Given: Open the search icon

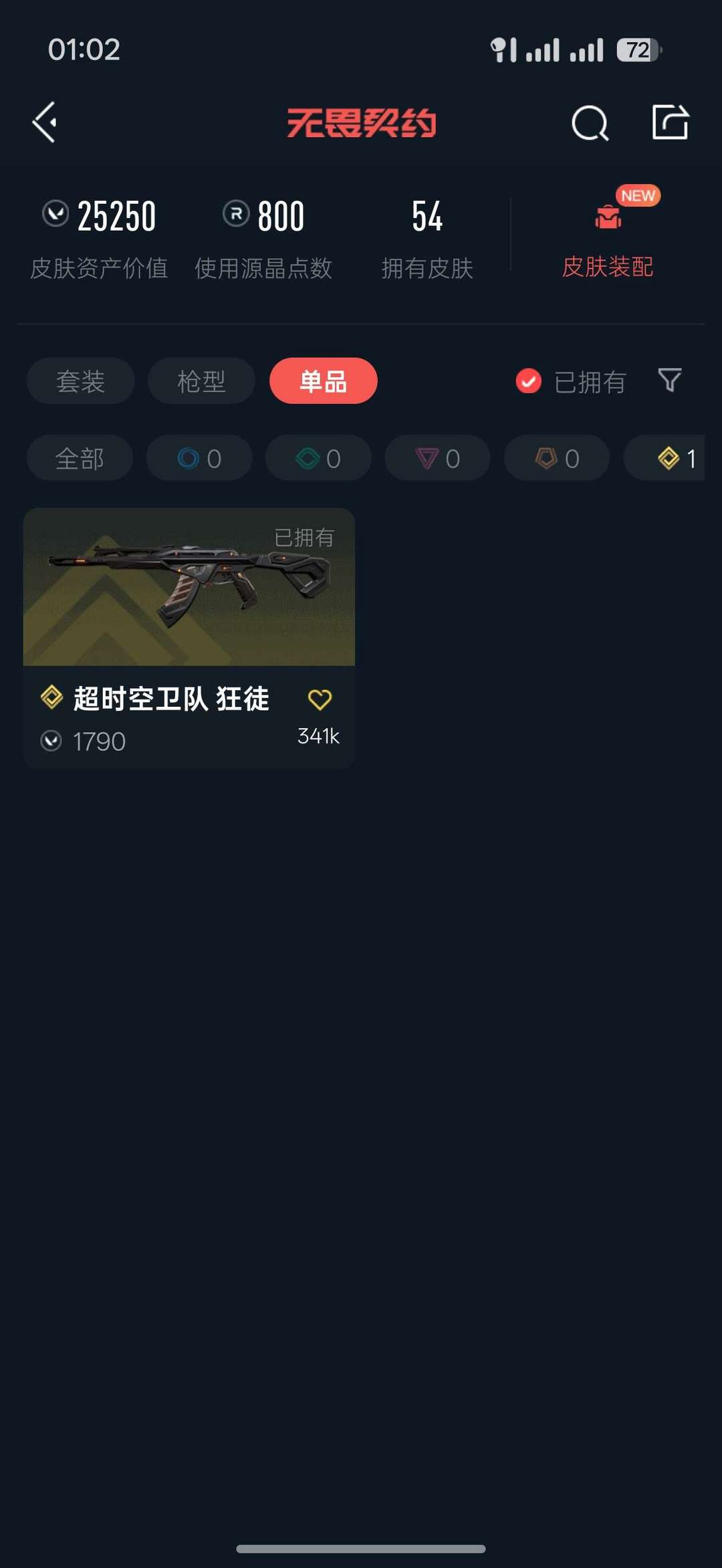Looking at the screenshot, I should click(x=590, y=123).
